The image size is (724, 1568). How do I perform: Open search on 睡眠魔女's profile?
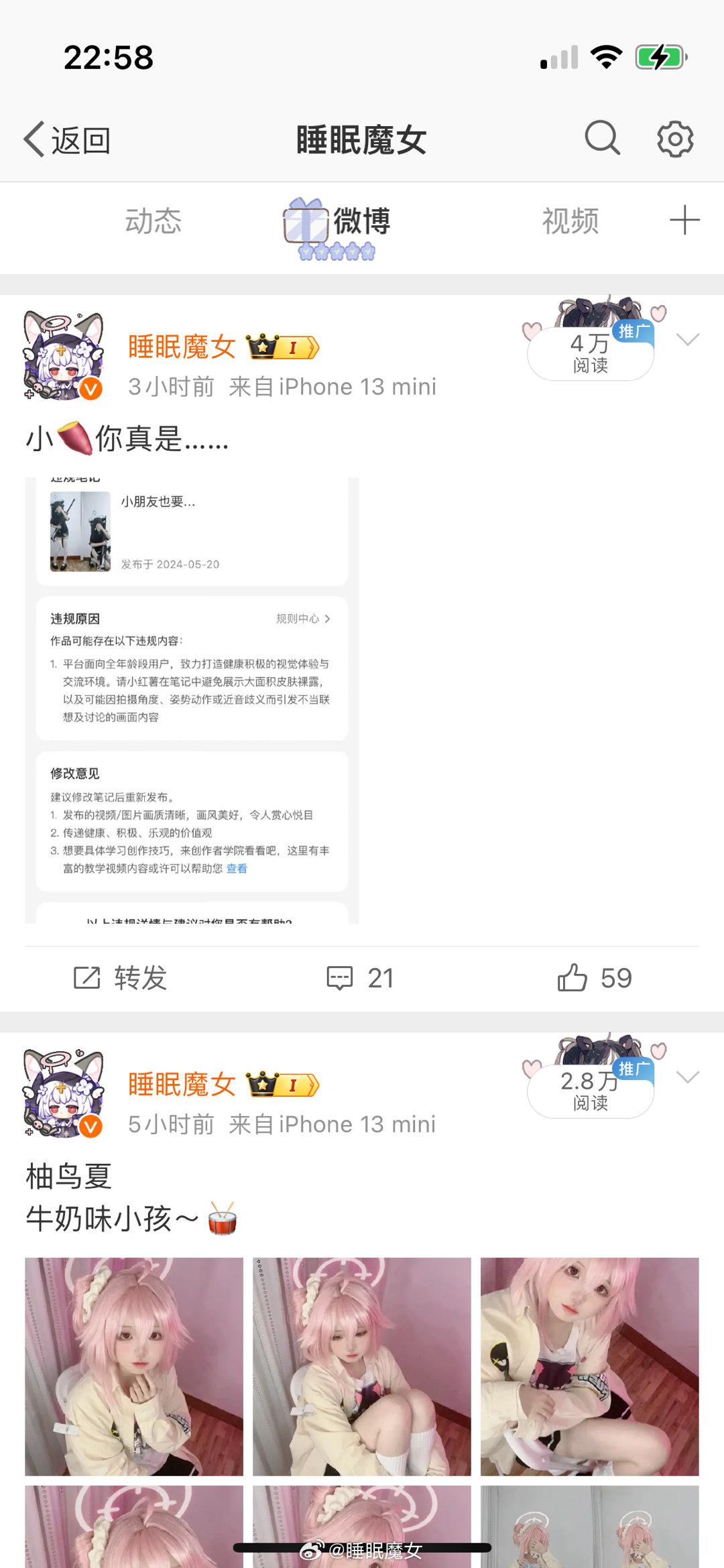[601, 139]
